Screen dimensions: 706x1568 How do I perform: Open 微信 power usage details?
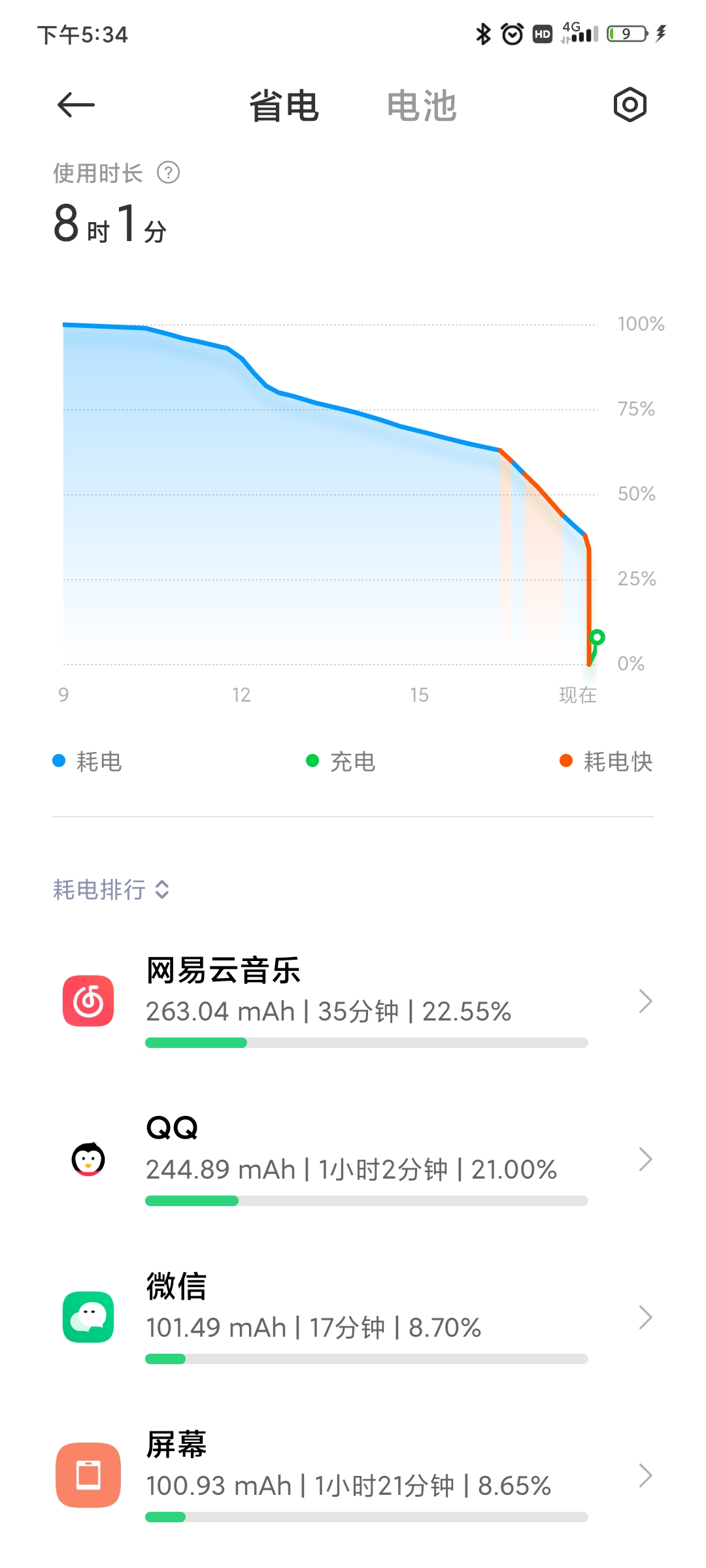tap(353, 1318)
